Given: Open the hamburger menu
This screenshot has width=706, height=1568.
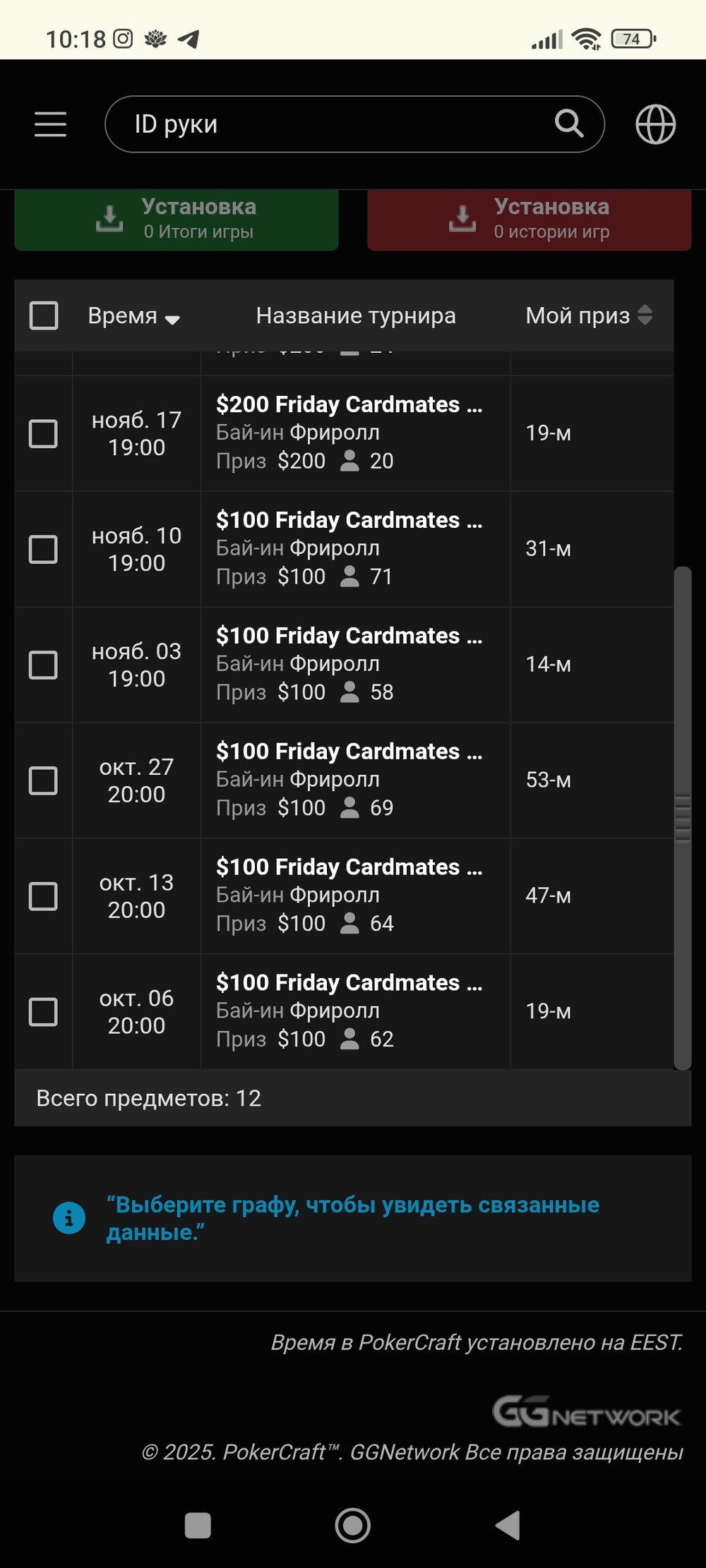Looking at the screenshot, I should coord(51,124).
